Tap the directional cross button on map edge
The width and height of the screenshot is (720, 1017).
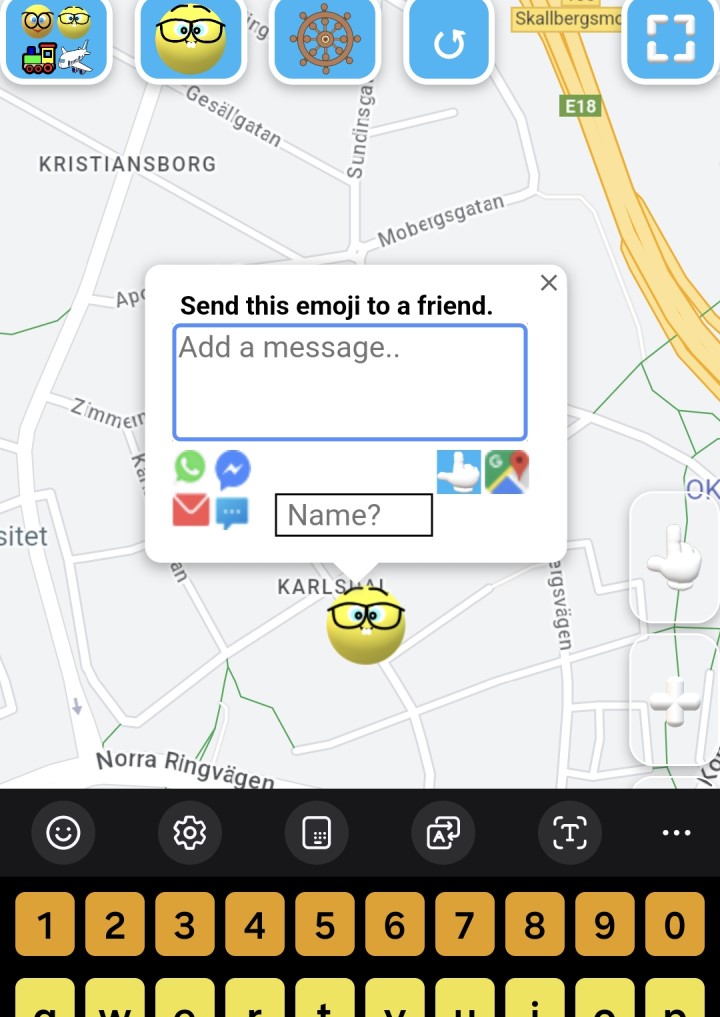(x=676, y=699)
